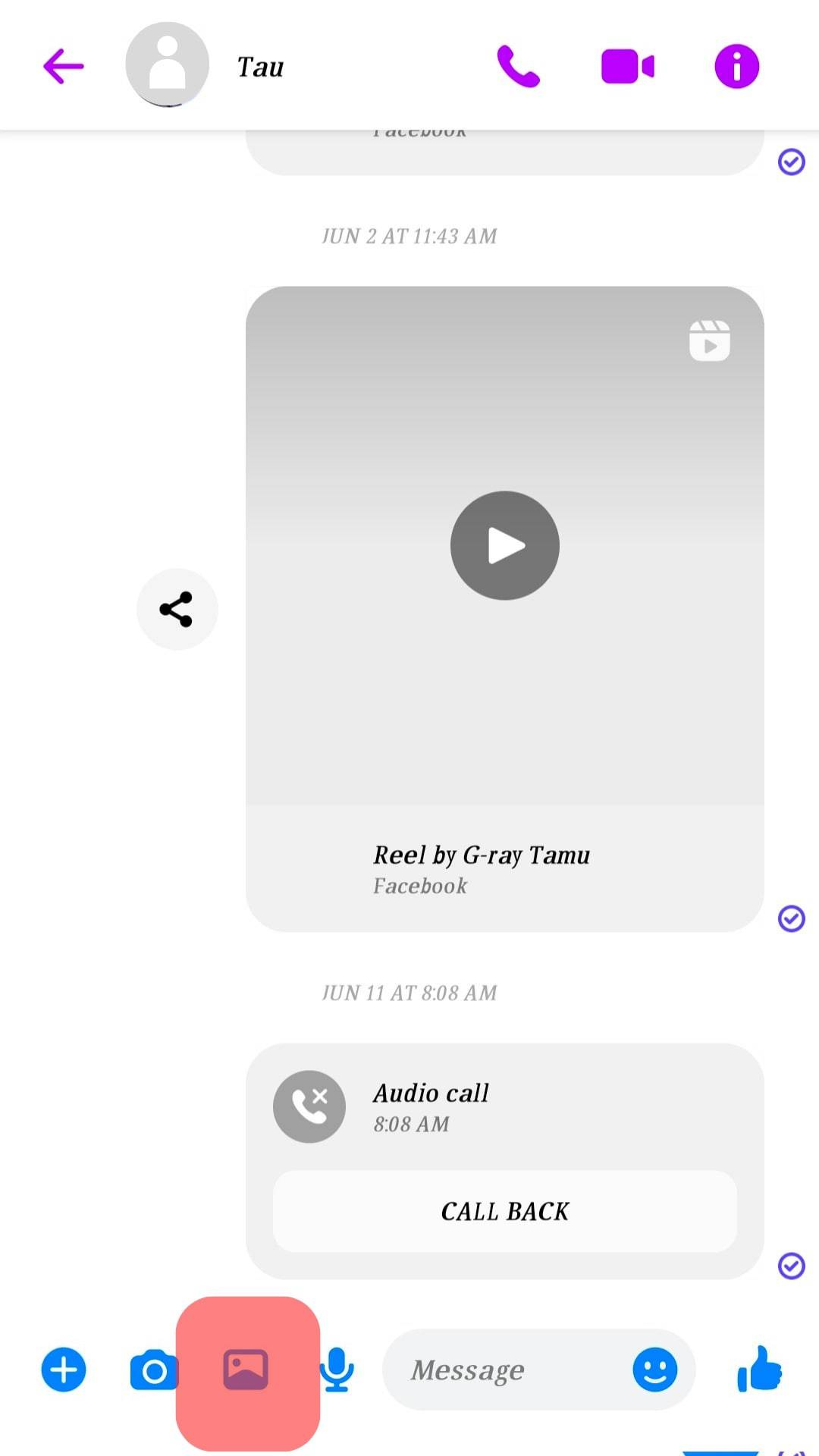This screenshot has width=819, height=1456.
Task: Tap the CALL BACK button
Action: [505, 1211]
